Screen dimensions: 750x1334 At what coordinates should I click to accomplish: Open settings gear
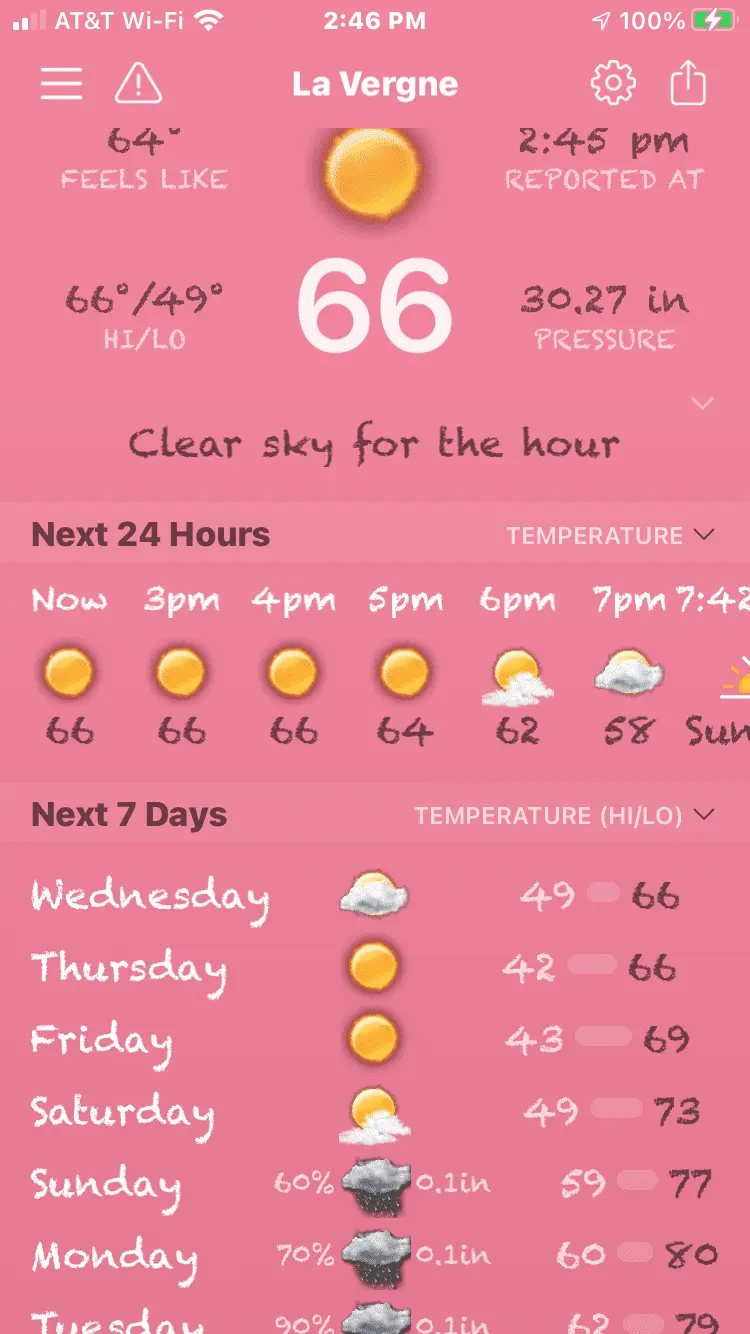pyautogui.click(x=613, y=84)
